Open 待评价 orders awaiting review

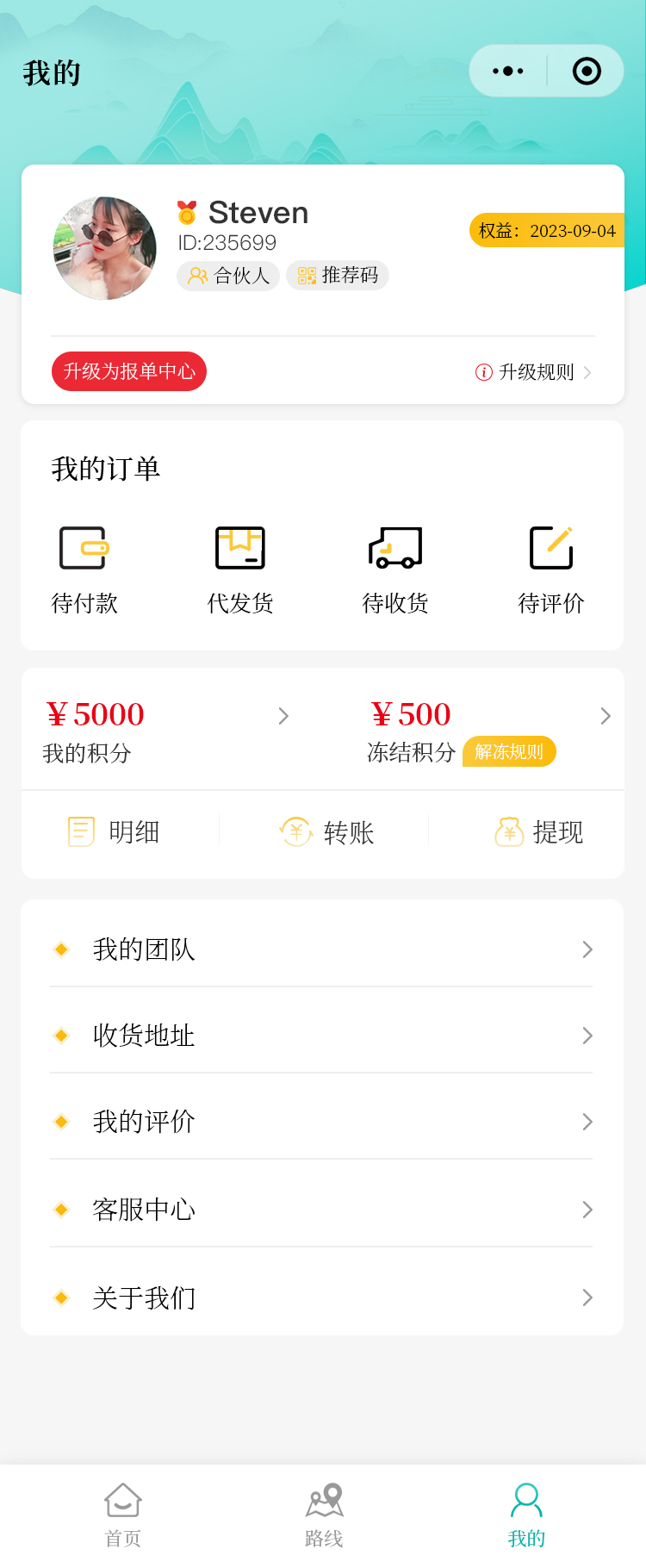click(551, 569)
